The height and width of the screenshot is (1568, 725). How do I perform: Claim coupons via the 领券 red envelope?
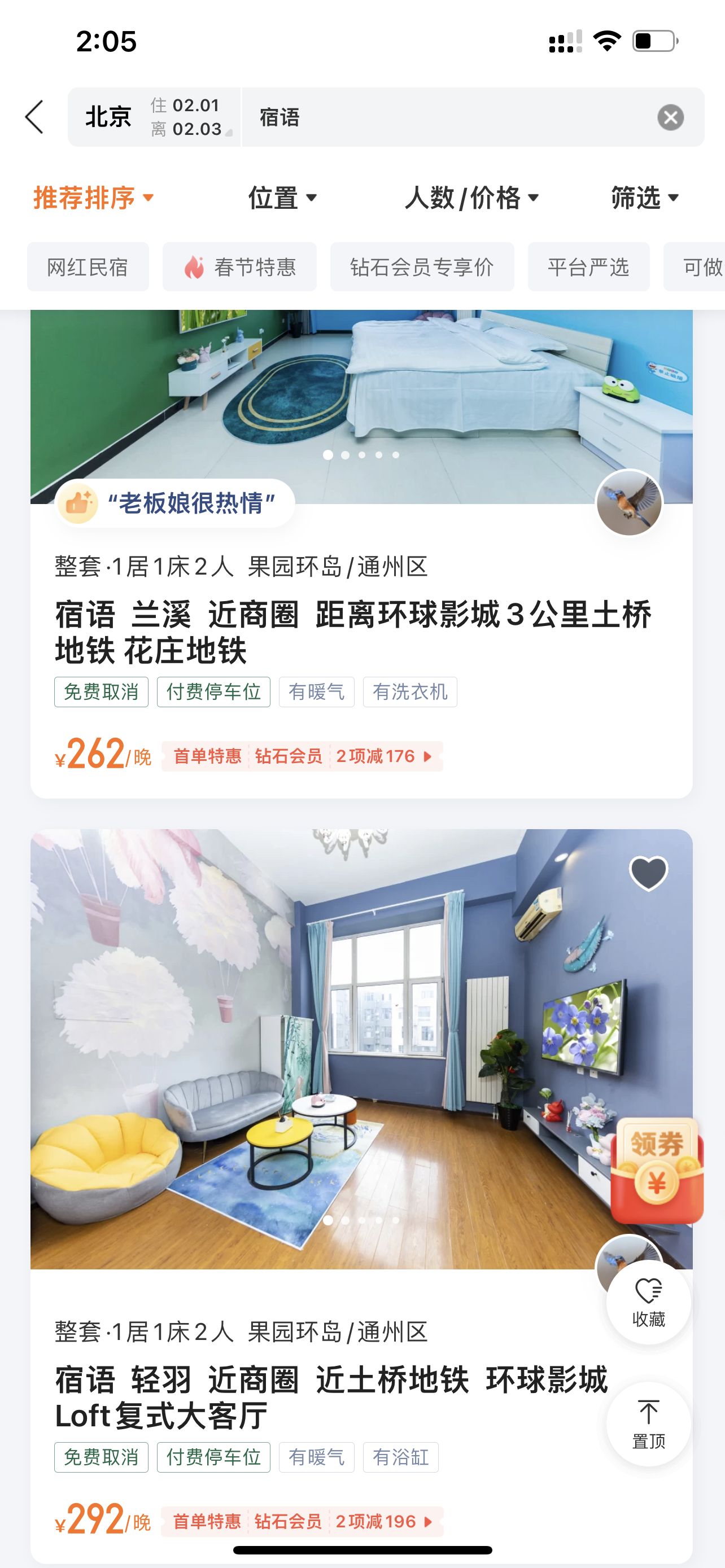click(x=656, y=1171)
